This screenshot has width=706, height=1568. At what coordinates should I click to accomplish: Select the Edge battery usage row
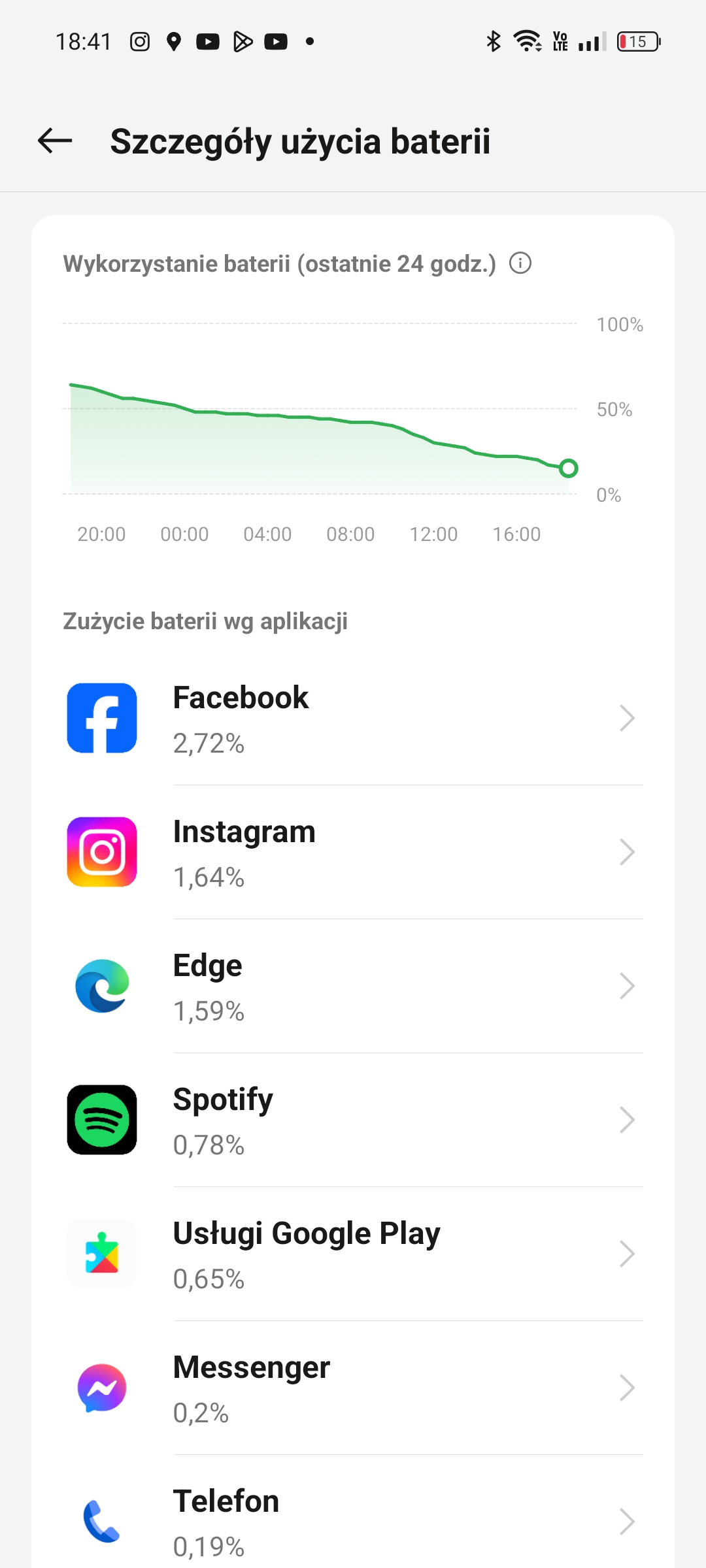(x=353, y=986)
